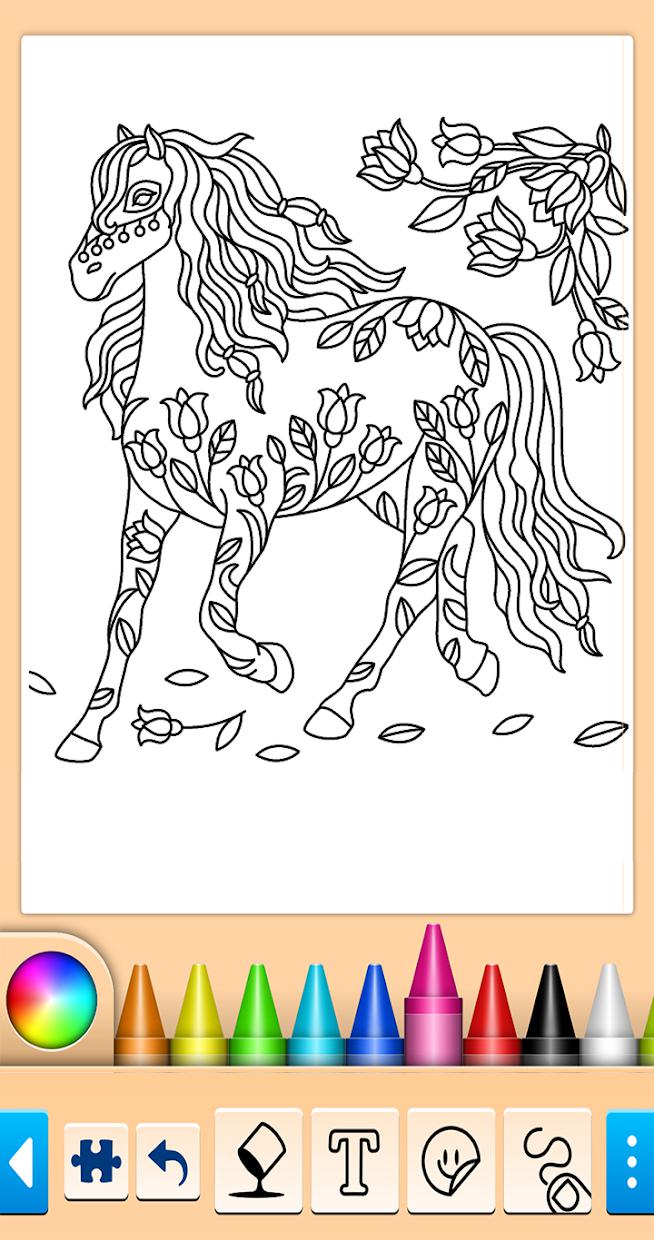Choose the text tool
The height and width of the screenshot is (1240, 654).
tap(354, 1162)
